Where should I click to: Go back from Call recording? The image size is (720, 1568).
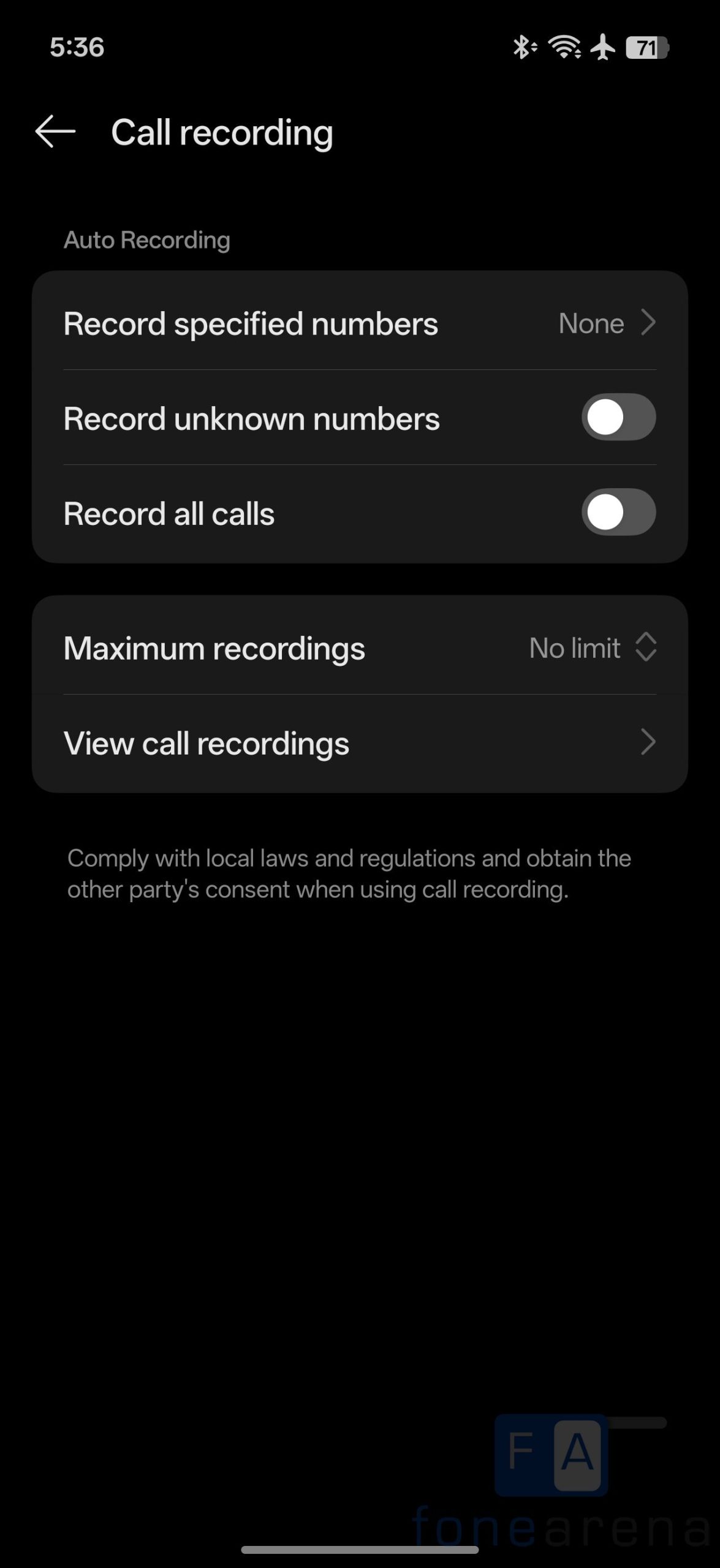(x=55, y=131)
